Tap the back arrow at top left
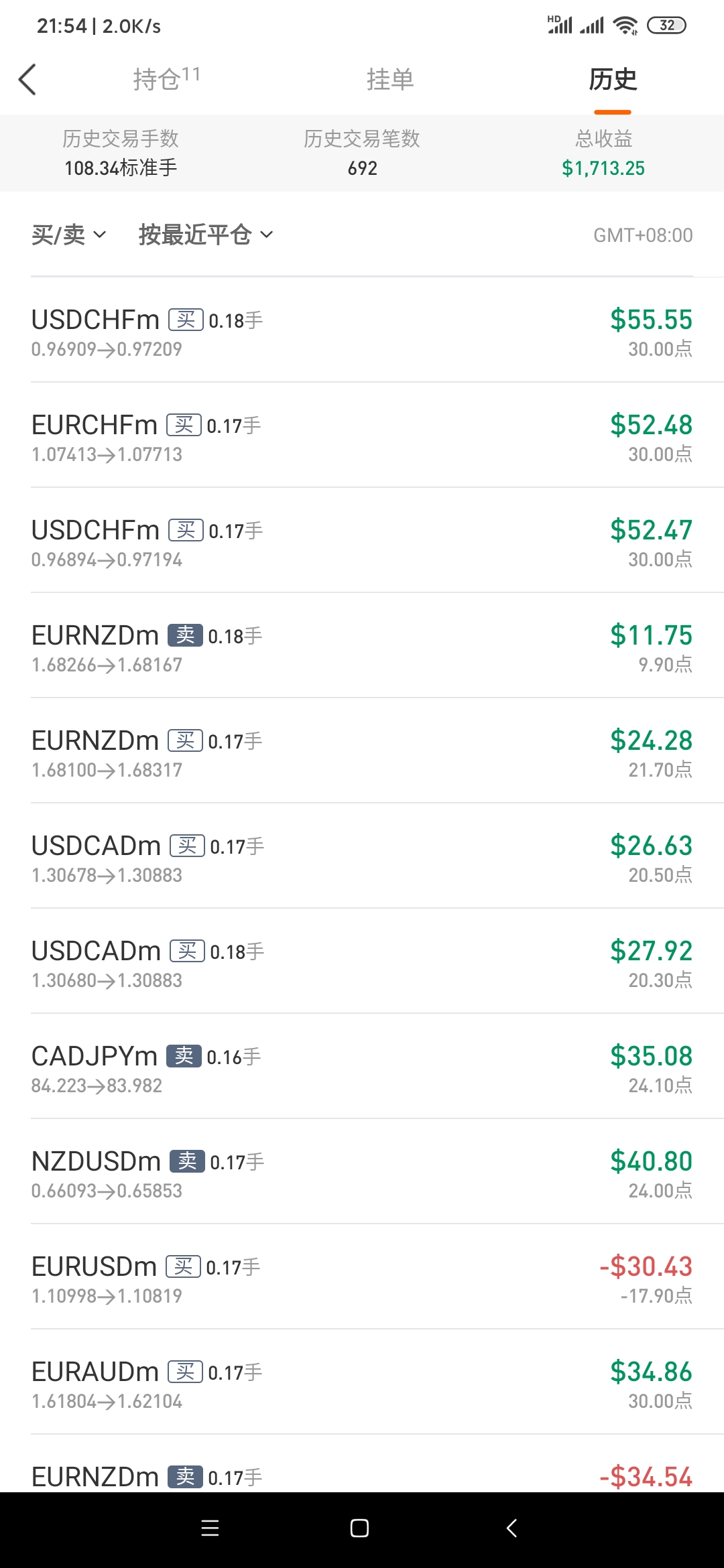The image size is (724, 1568). (x=27, y=80)
